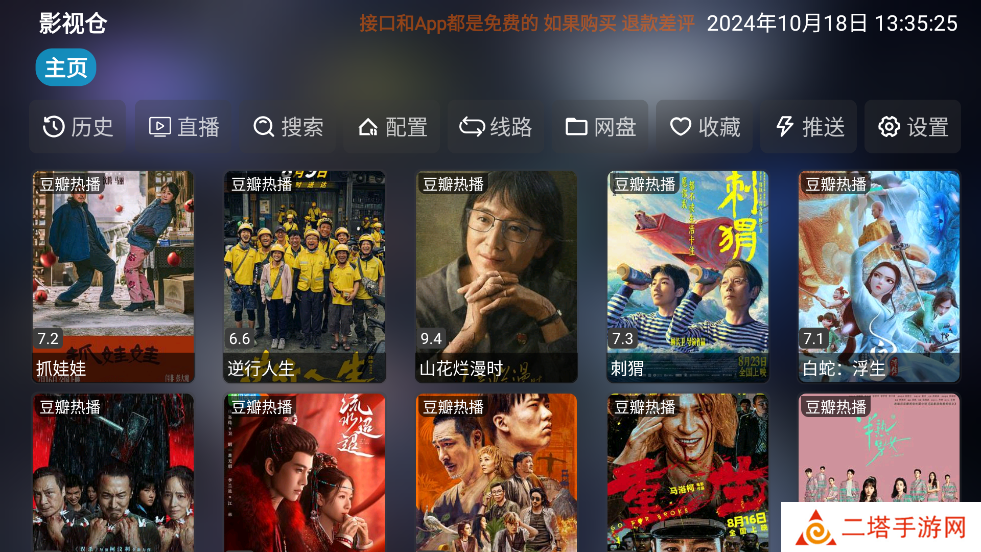Open 配置 source configuration
This screenshot has width=981, height=552.
click(x=392, y=127)
